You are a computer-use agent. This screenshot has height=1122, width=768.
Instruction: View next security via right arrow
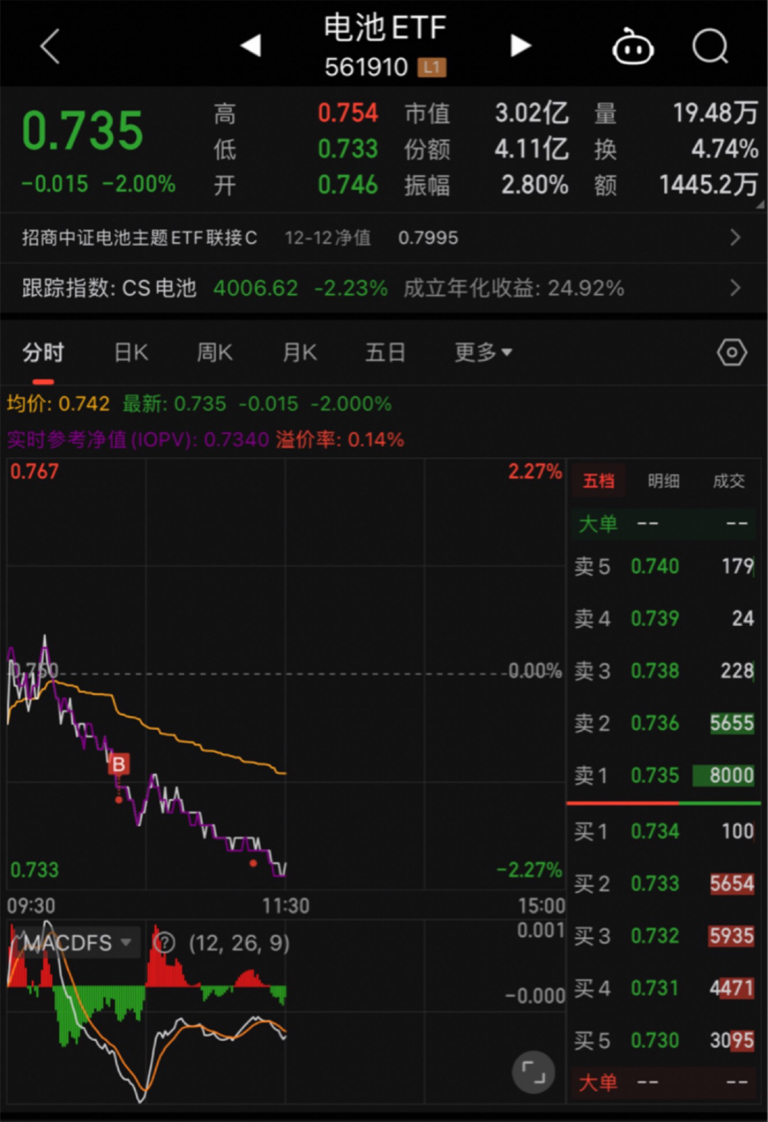pos(519,45)
